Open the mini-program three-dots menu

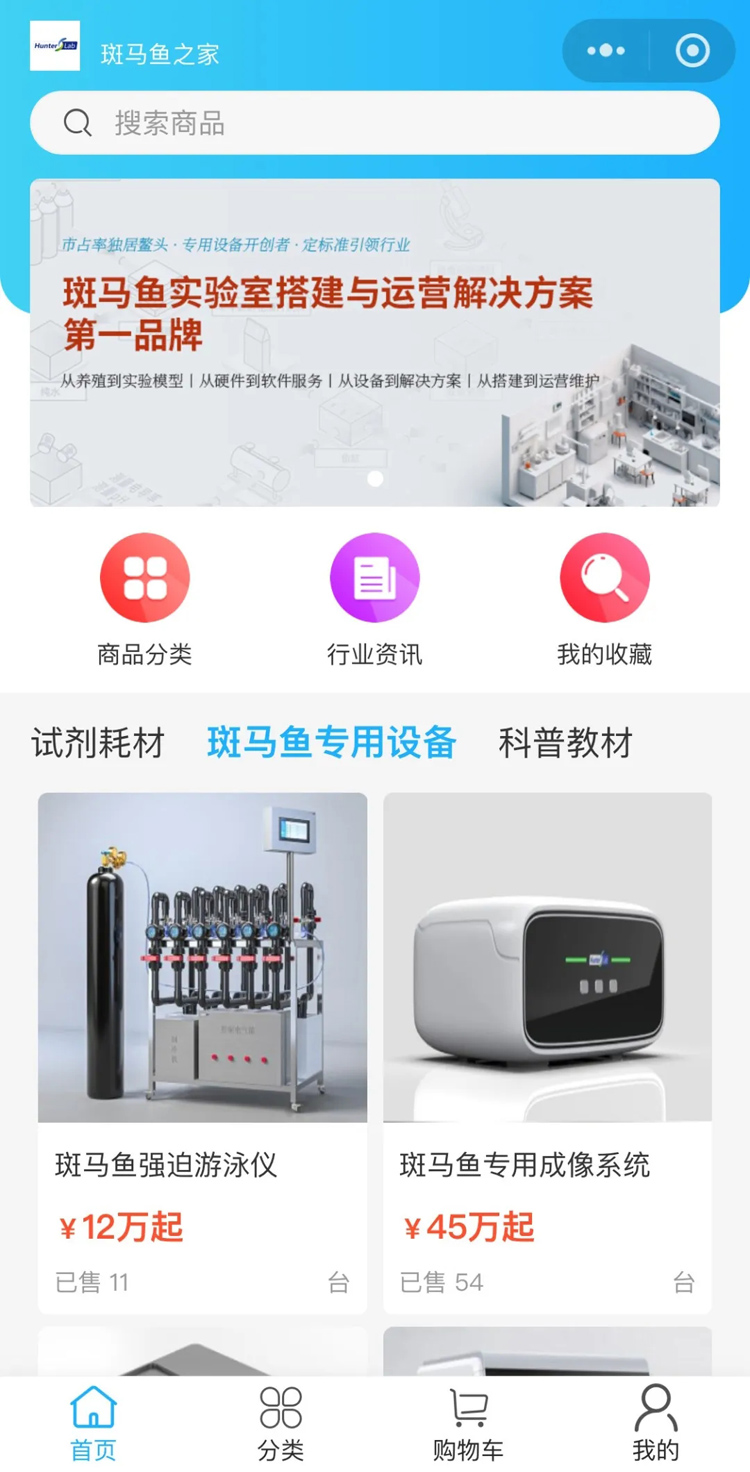click(604, 50)
